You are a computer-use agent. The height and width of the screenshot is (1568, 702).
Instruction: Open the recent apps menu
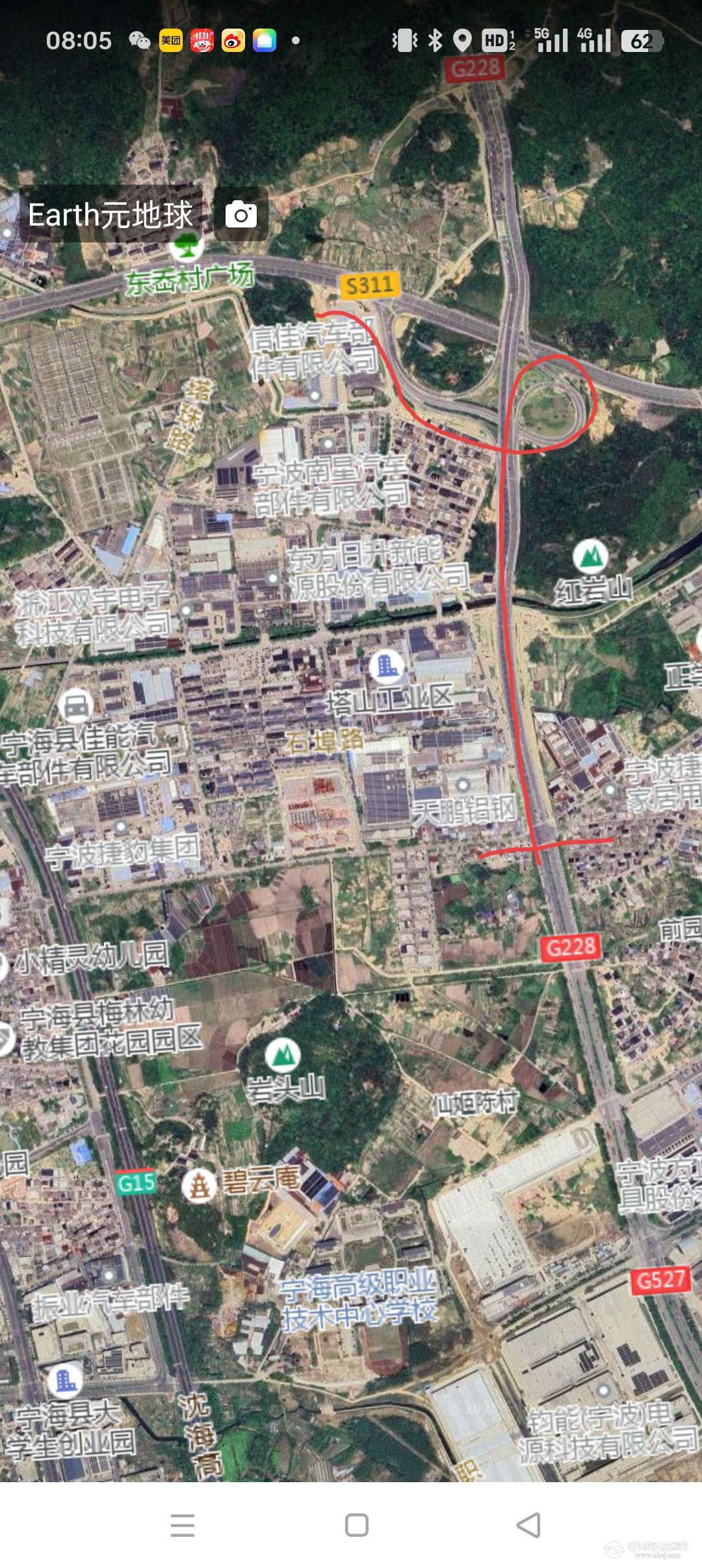point(183,1524)
